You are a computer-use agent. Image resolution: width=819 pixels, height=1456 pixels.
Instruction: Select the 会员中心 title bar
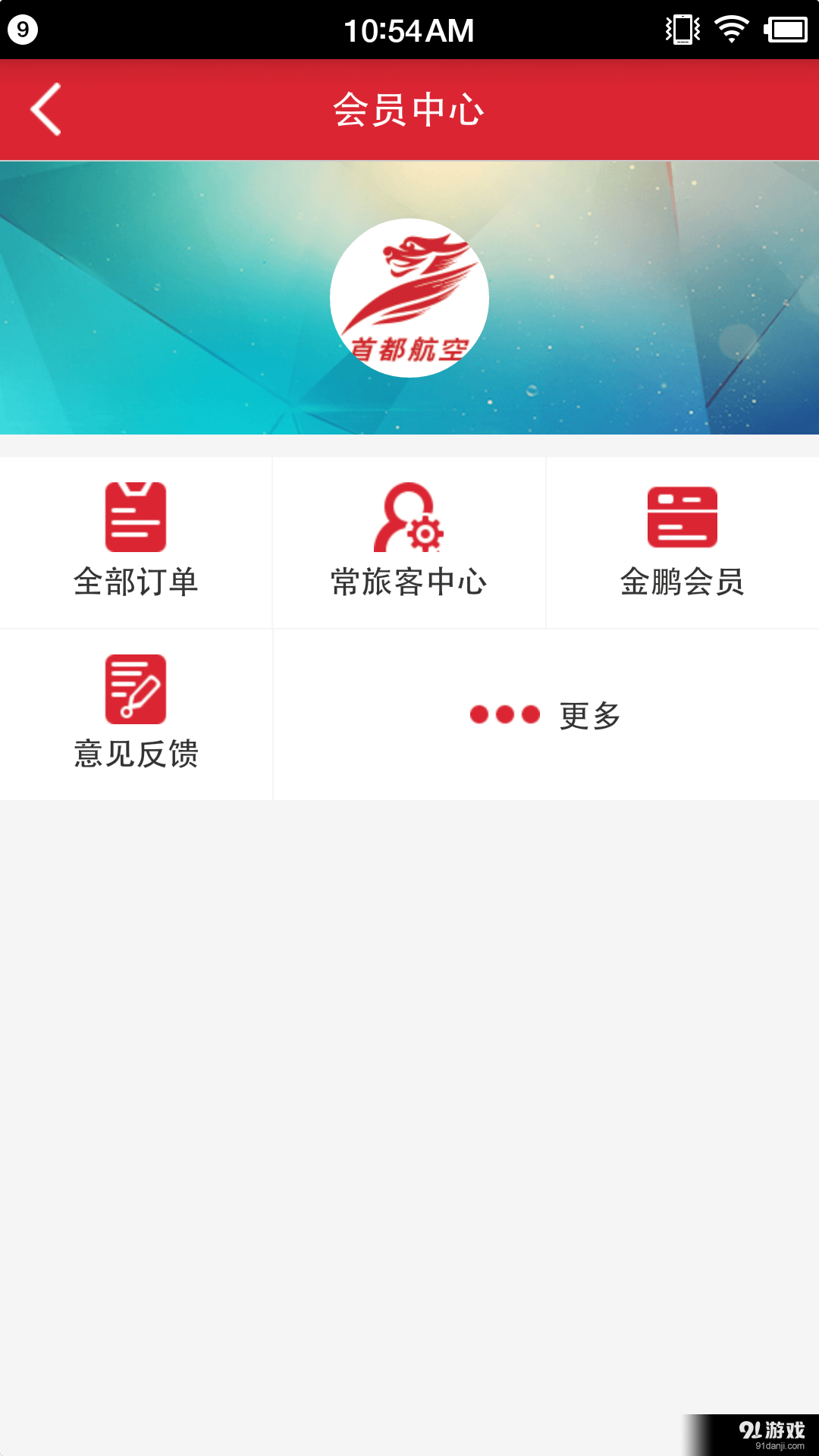click(409, 109)
